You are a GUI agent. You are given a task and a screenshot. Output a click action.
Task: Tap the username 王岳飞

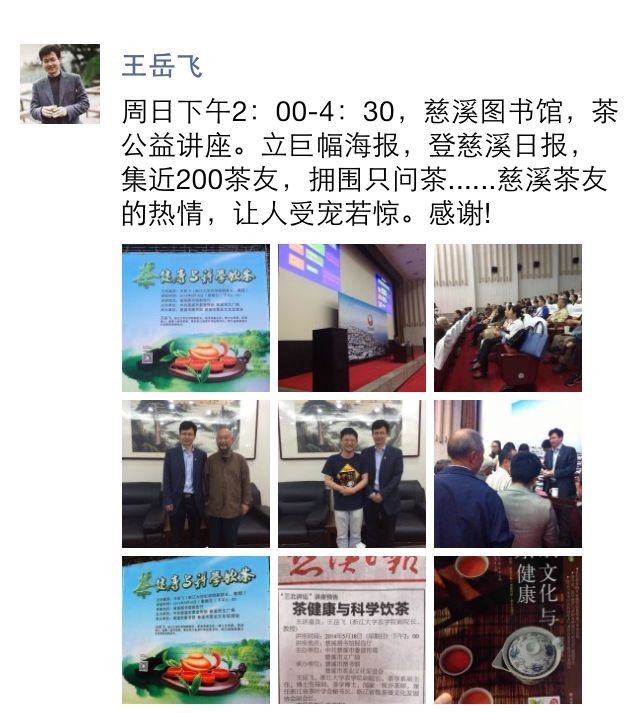[x=162, y=66]
